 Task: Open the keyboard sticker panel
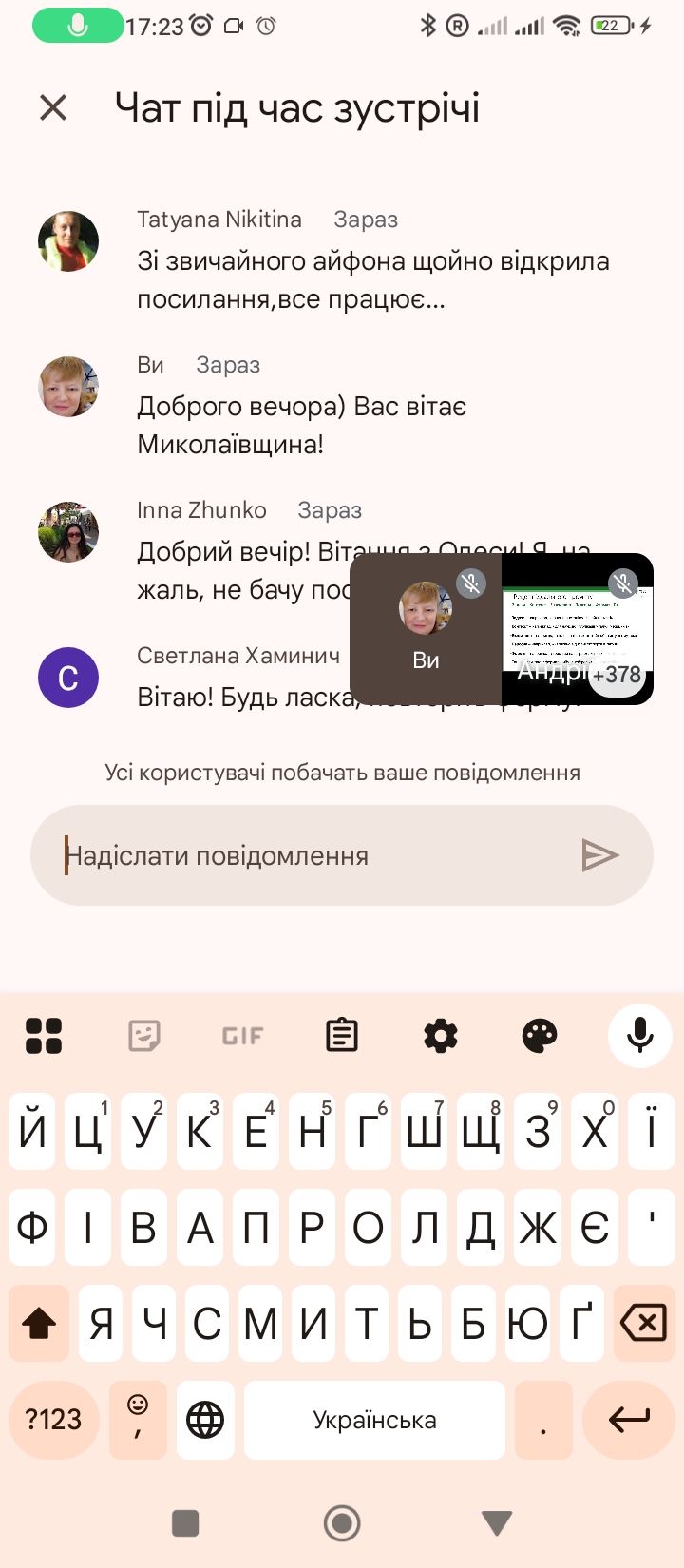click(x=143, y=1035)
